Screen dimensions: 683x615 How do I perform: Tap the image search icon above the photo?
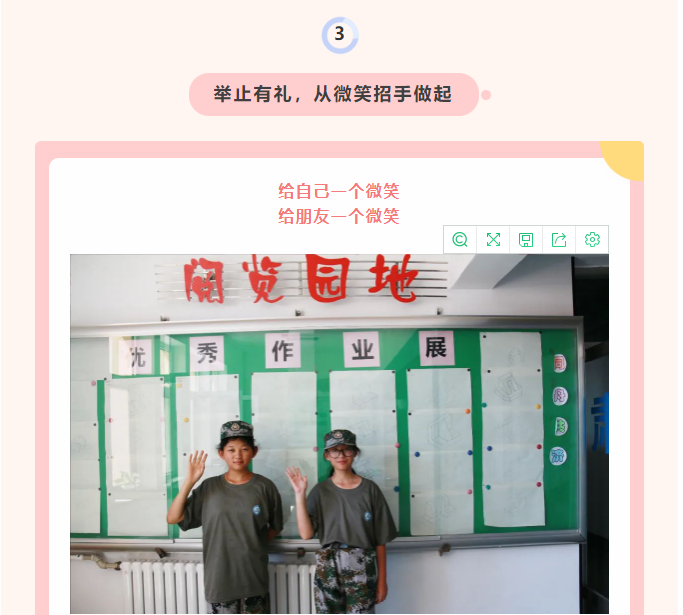(x=460, y=240)
